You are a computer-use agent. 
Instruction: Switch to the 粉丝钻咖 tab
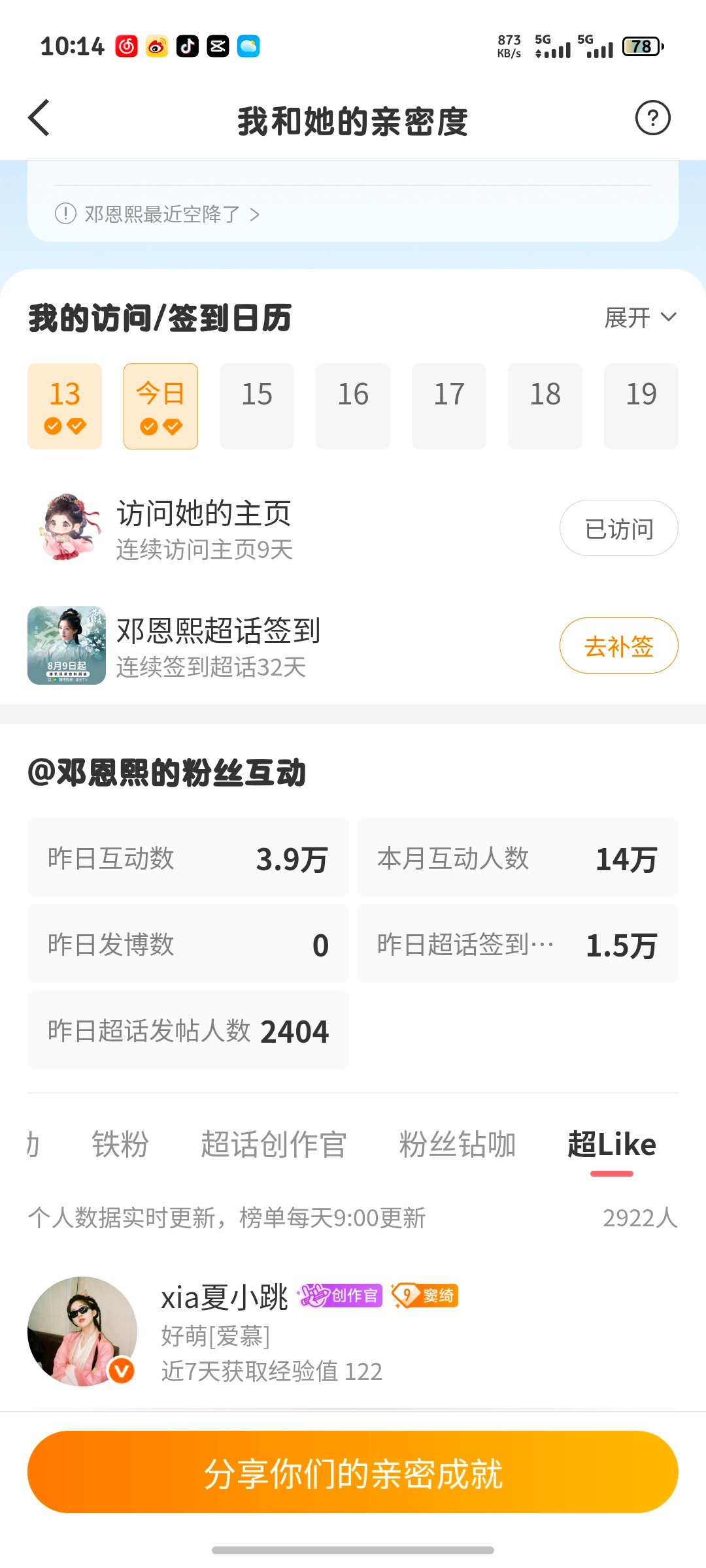coord(458,1145)
